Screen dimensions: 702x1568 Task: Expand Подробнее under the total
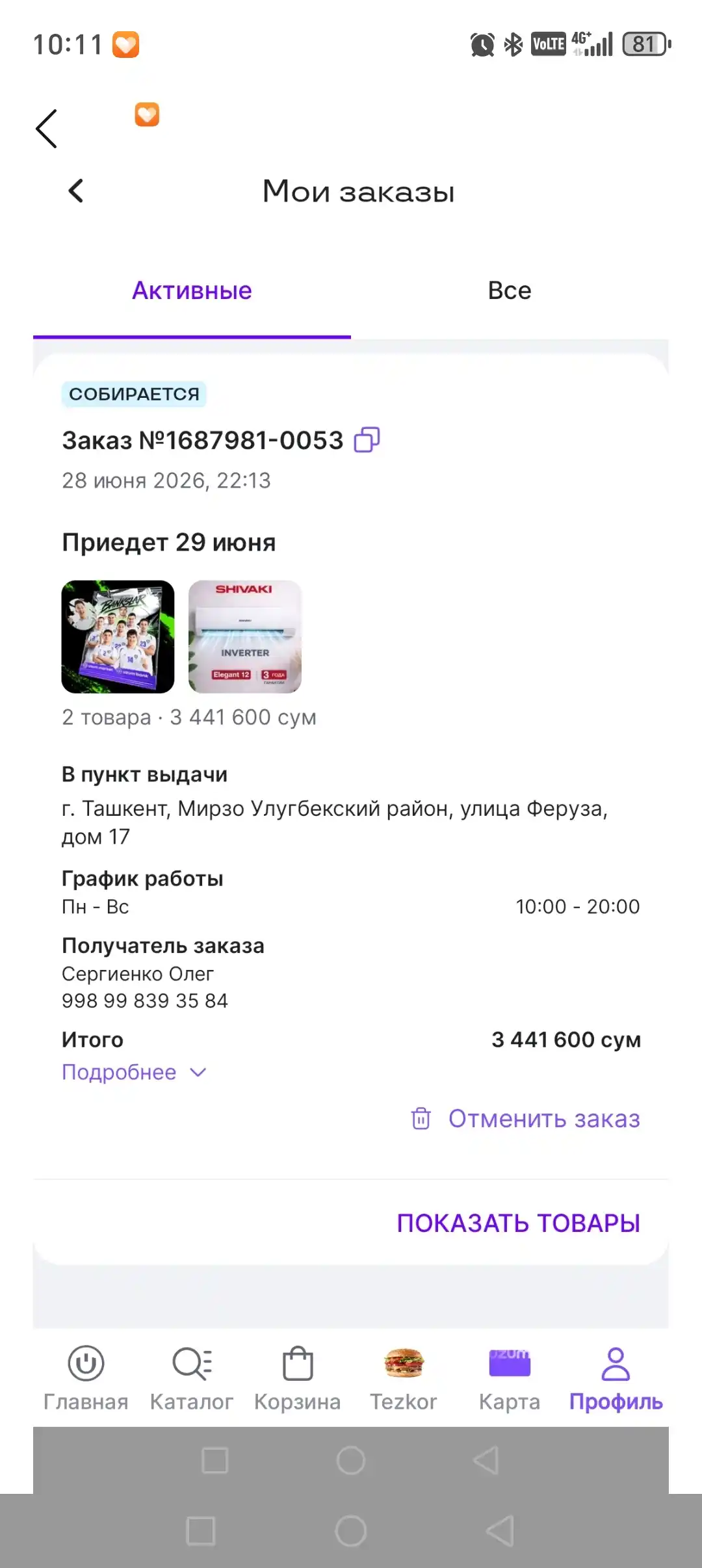[134, 1072]
